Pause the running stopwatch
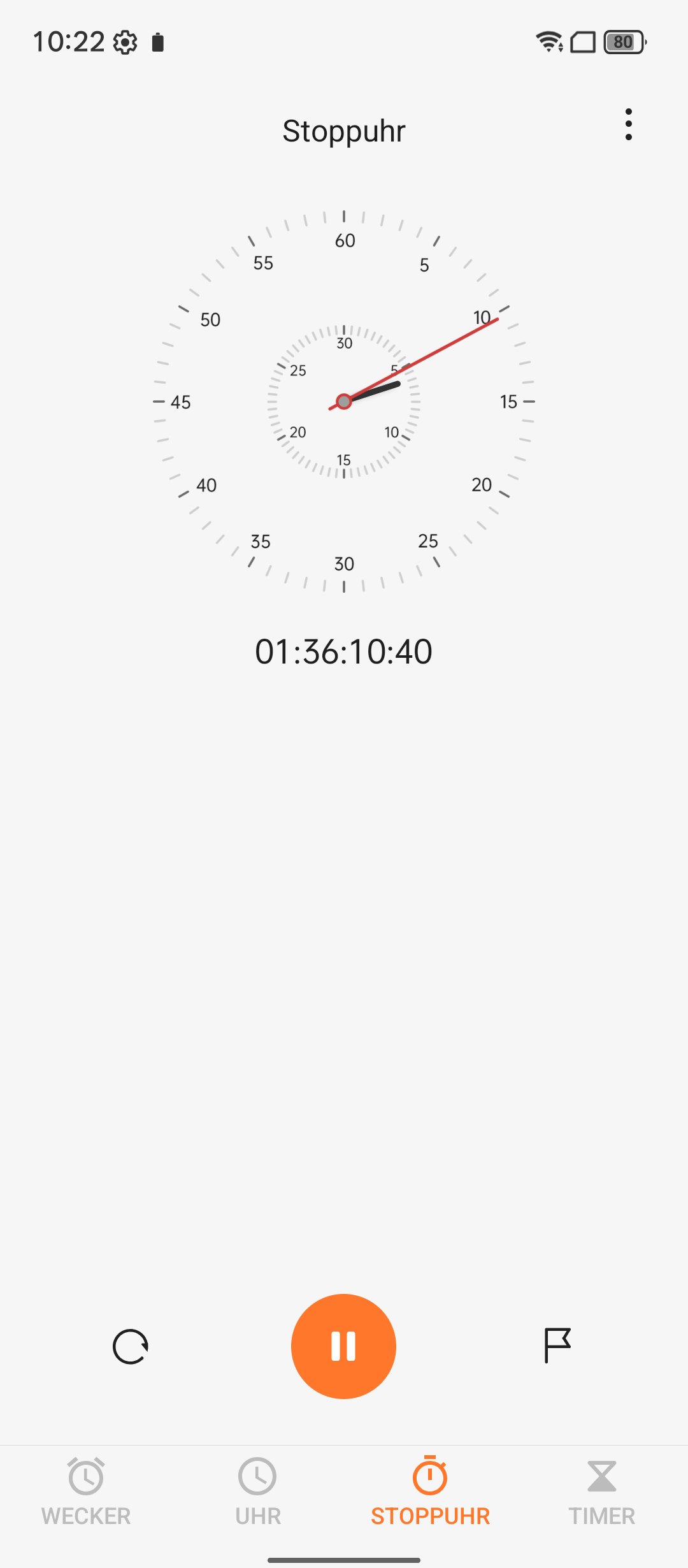This screenshot has width=688, height=1568. pyautogui.click(x=343, y=1346)
